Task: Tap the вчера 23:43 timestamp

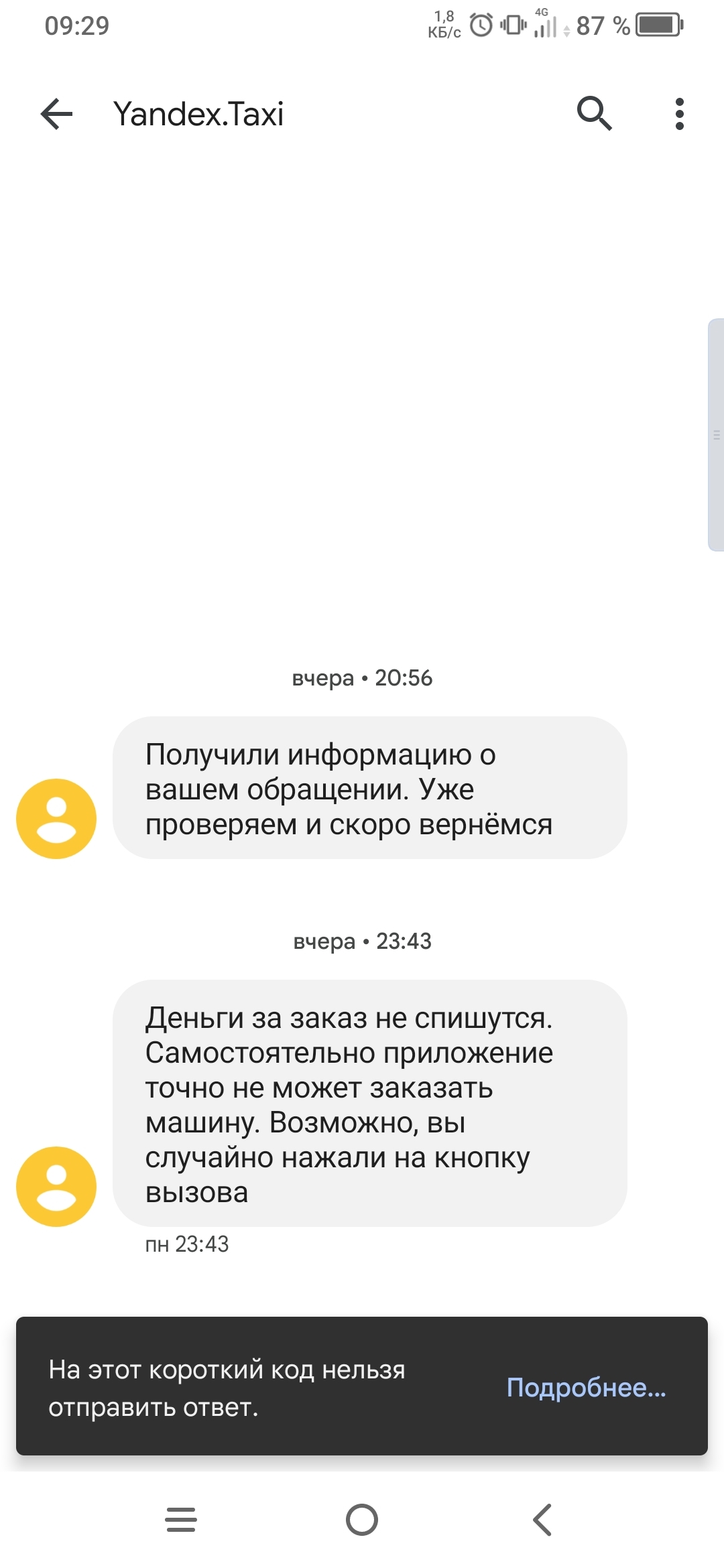Action: pyautogui.click(x=362, y=941)
